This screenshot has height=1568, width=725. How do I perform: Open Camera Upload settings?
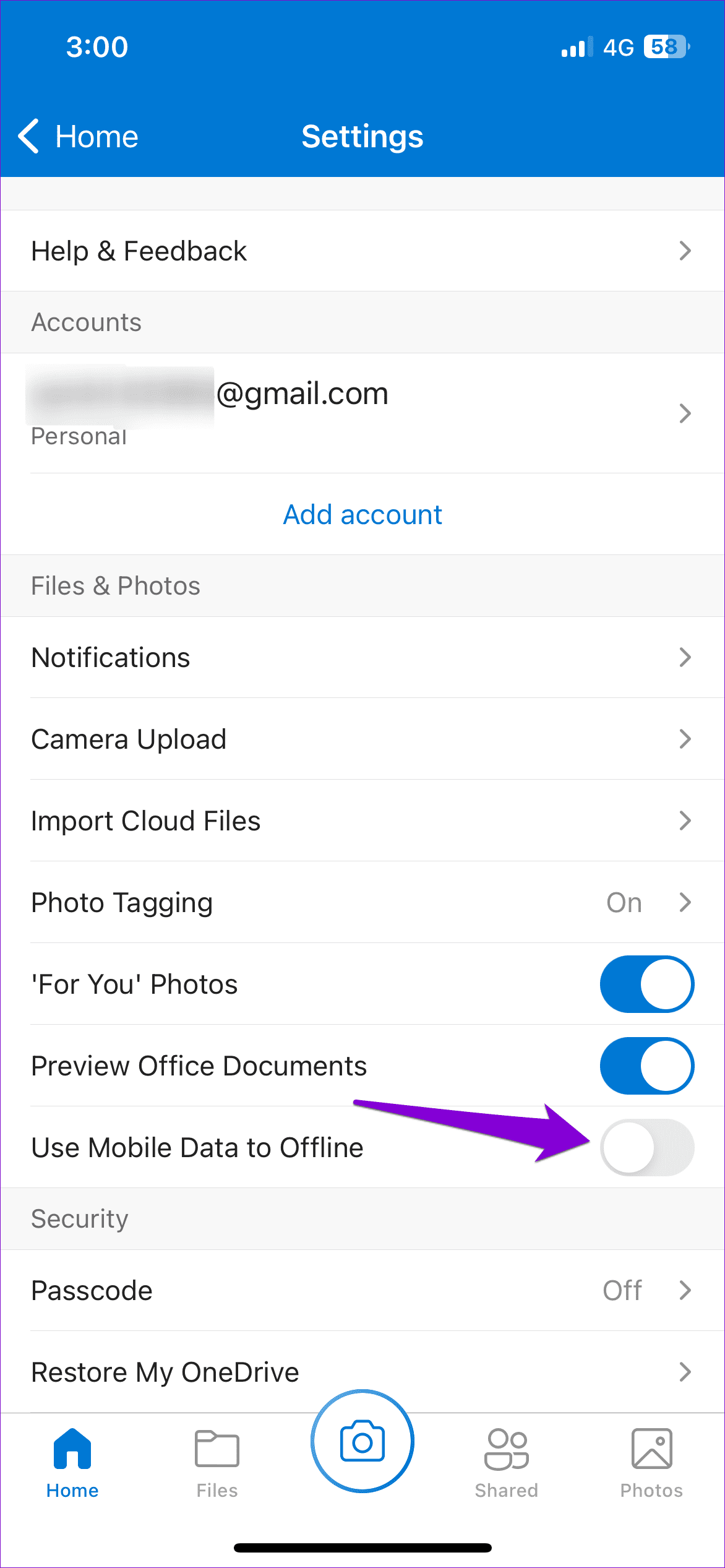pyautogui.click(x=362, y=739)
